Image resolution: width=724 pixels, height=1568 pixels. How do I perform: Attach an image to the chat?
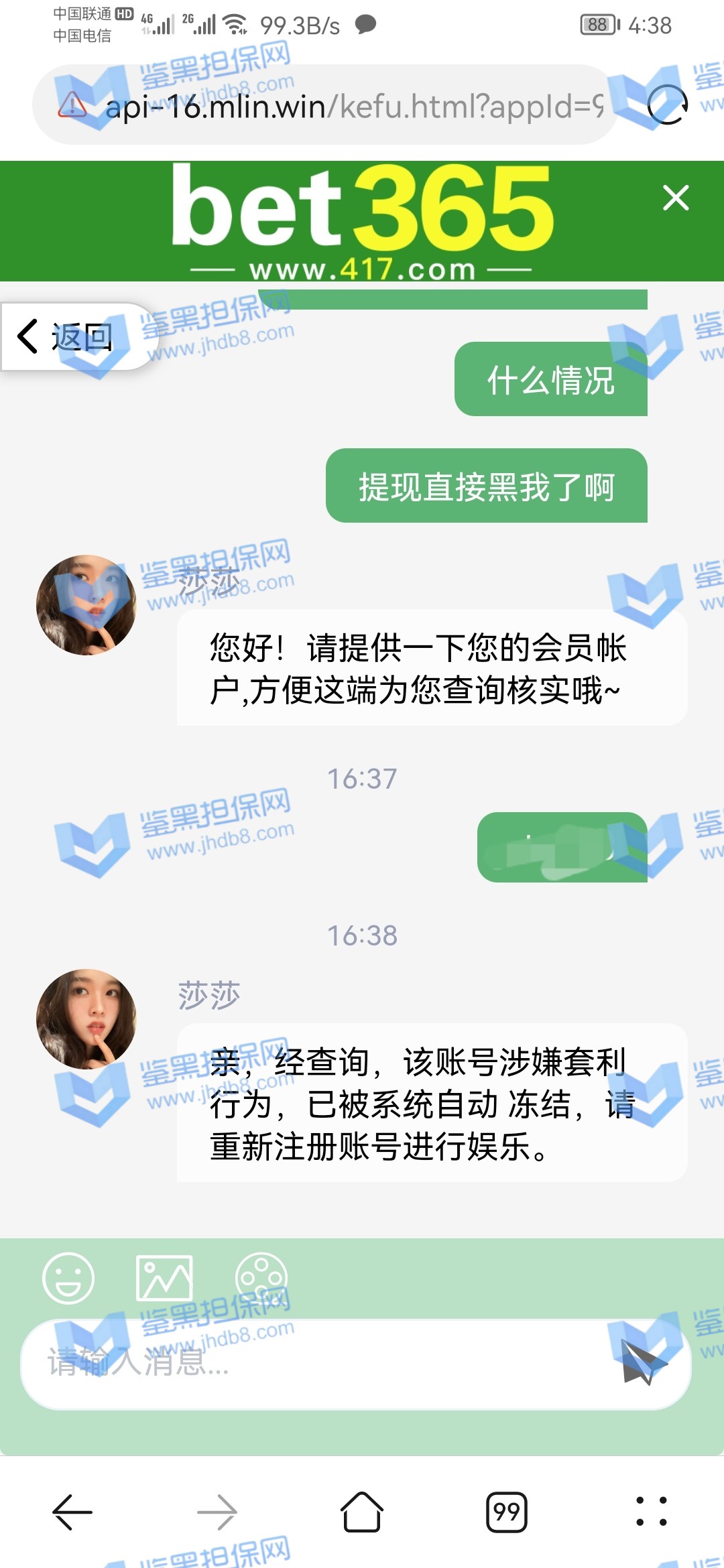(164, 1278)
